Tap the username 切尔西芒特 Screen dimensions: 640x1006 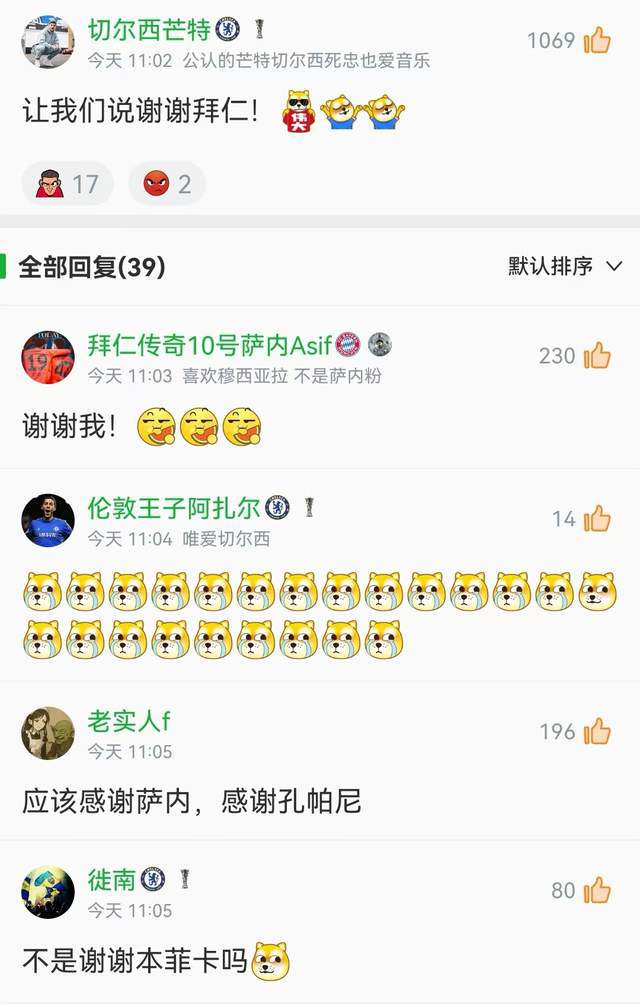148,29
